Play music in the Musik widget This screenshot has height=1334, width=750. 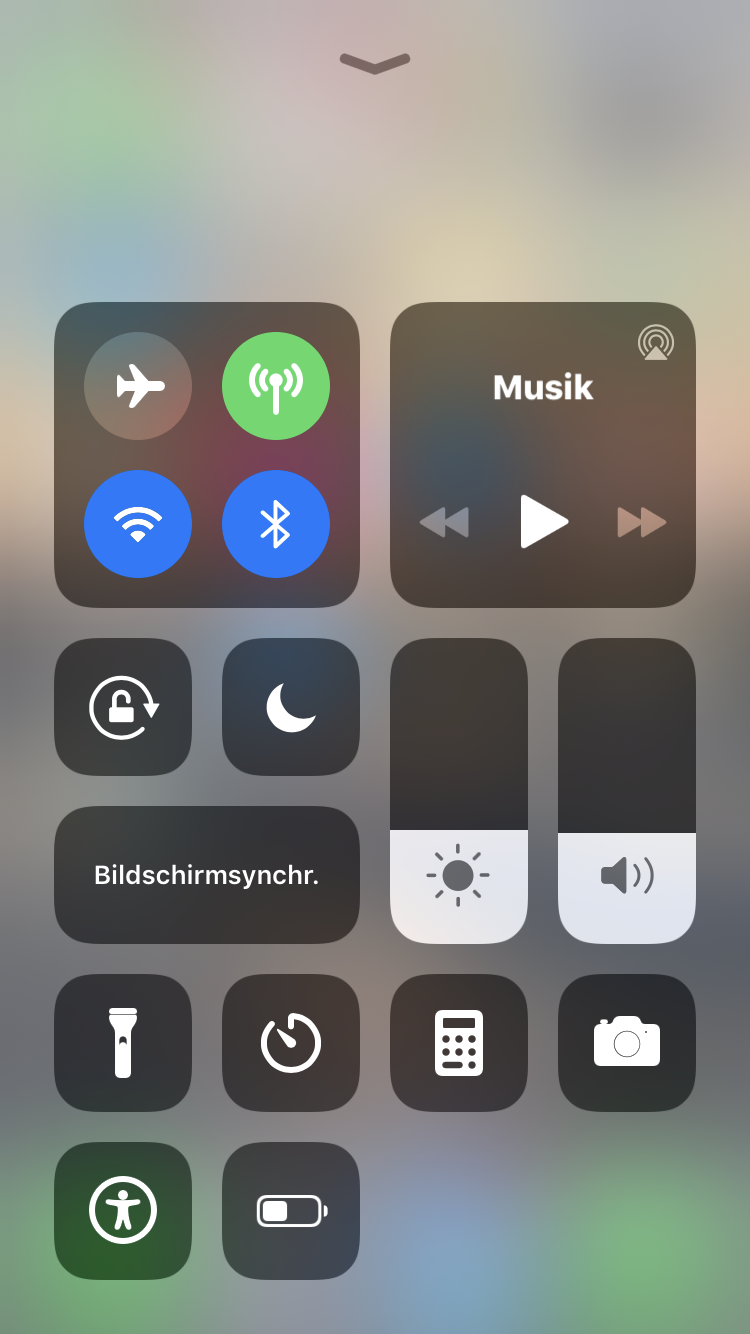(x=543, y=521)
